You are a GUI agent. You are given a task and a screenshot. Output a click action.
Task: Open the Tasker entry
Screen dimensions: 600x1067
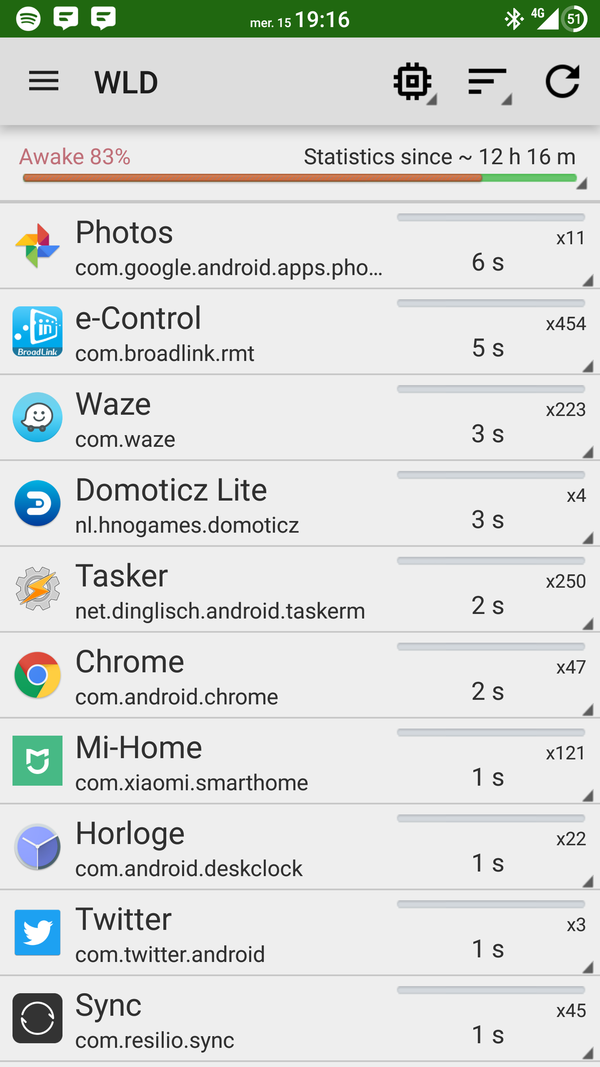300,589
